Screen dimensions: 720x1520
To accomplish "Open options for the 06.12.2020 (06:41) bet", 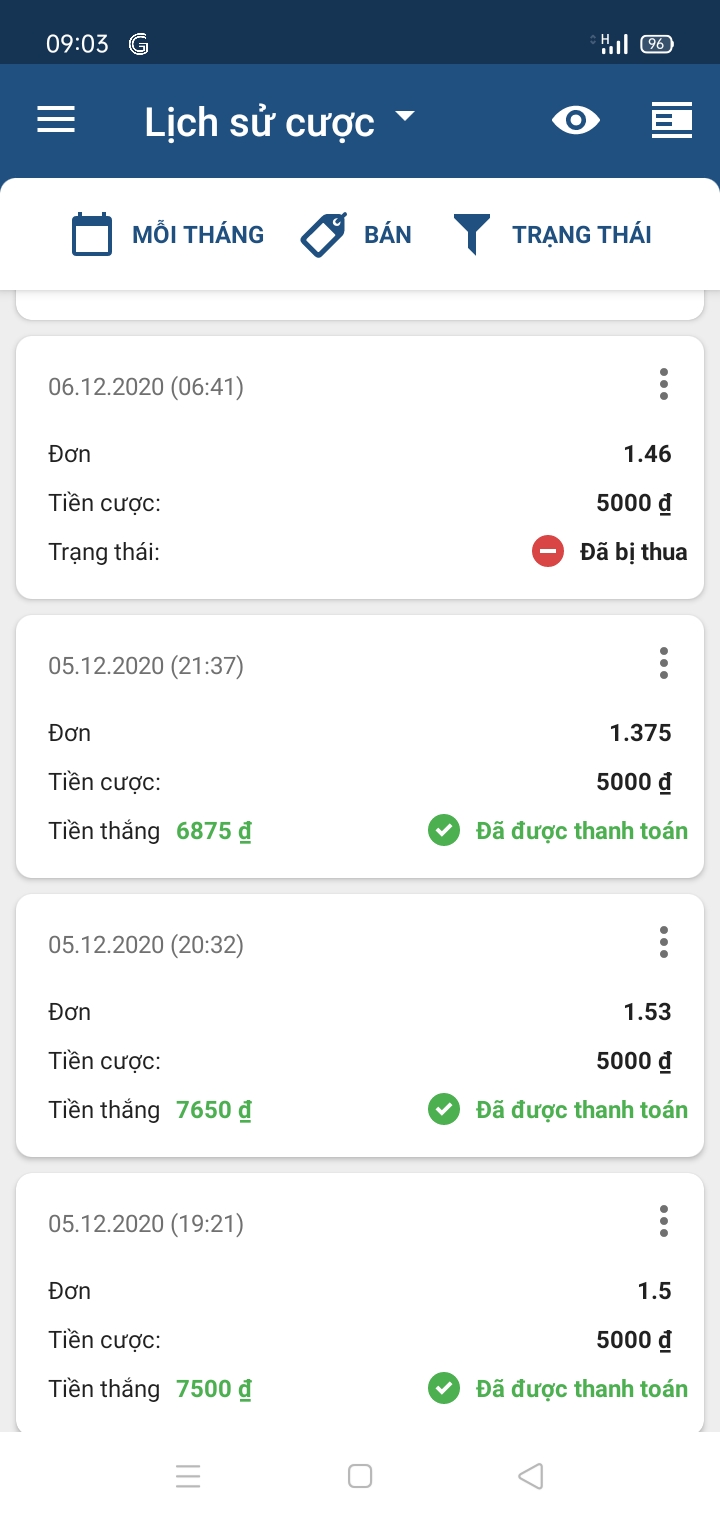I will coord(664,384).
